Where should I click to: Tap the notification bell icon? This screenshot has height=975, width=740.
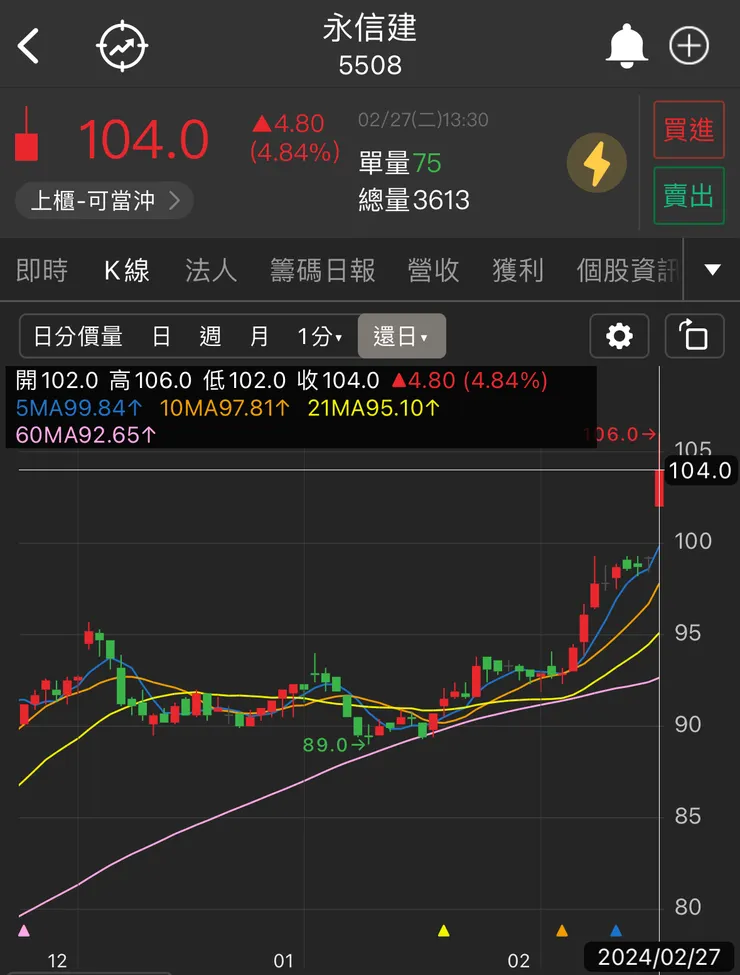point(627,45)
